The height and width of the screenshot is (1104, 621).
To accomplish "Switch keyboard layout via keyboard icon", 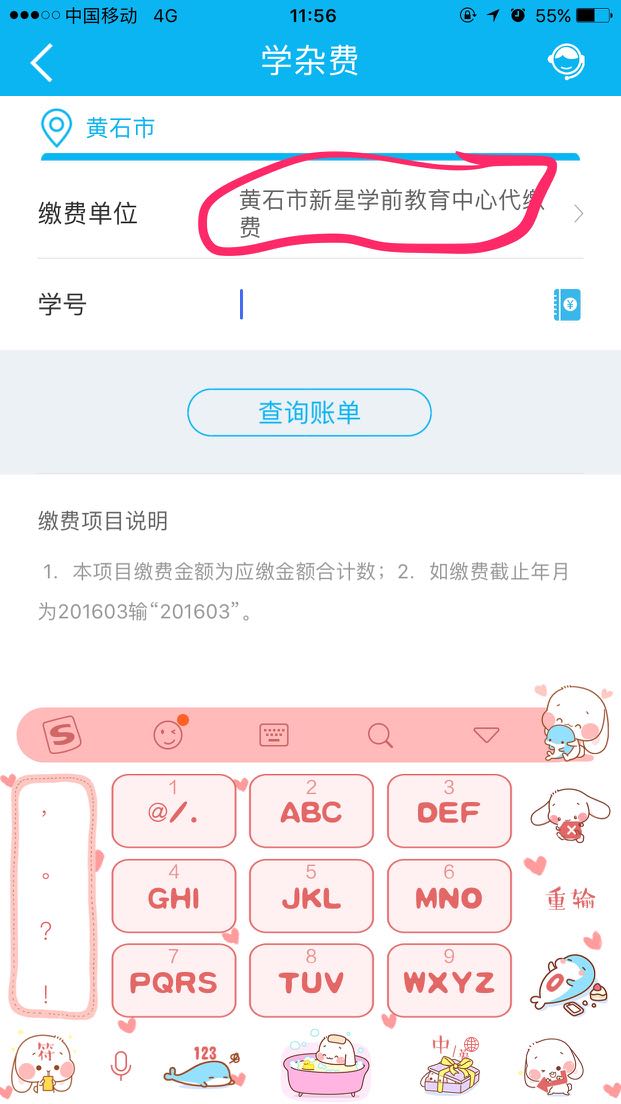I will point(274,735).
